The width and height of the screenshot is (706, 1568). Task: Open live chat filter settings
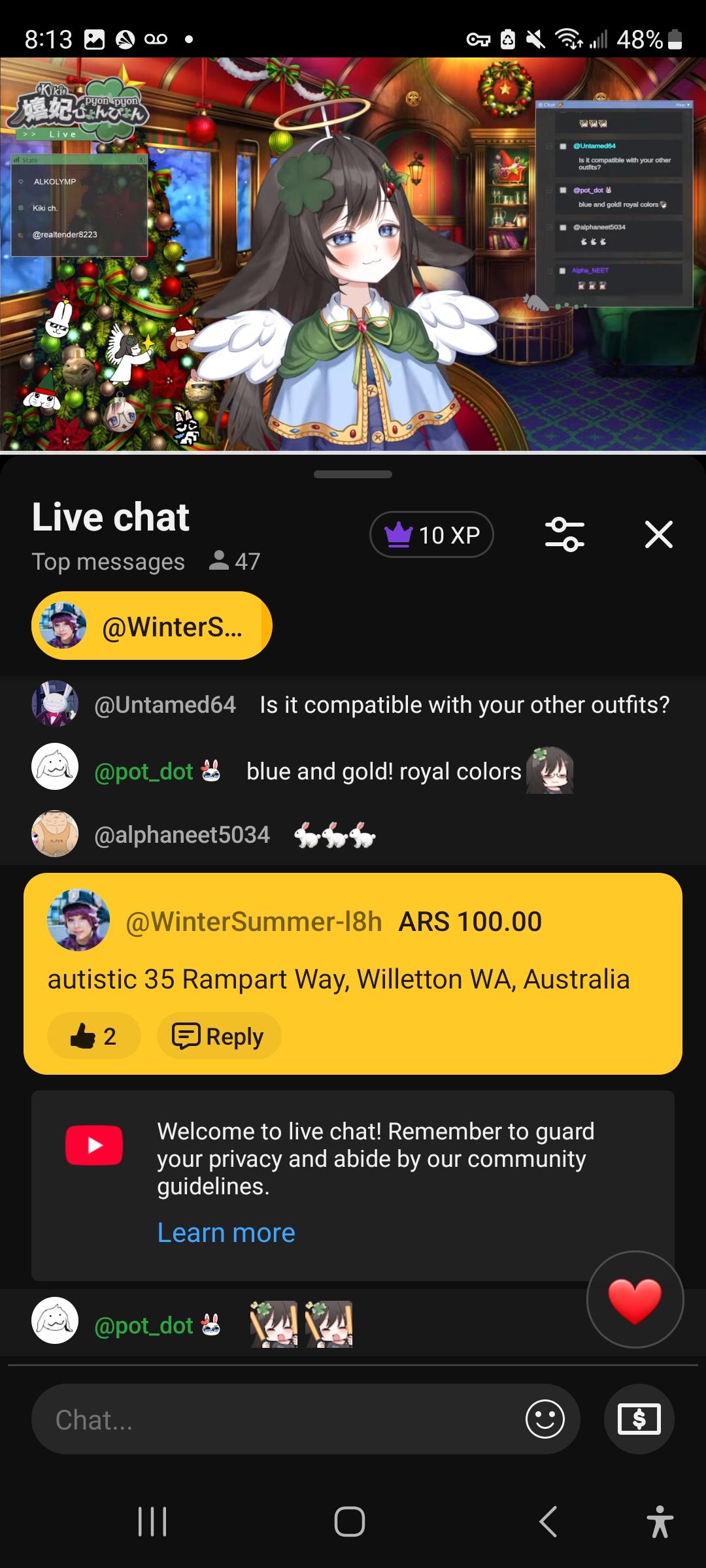[x=565, y=534]
